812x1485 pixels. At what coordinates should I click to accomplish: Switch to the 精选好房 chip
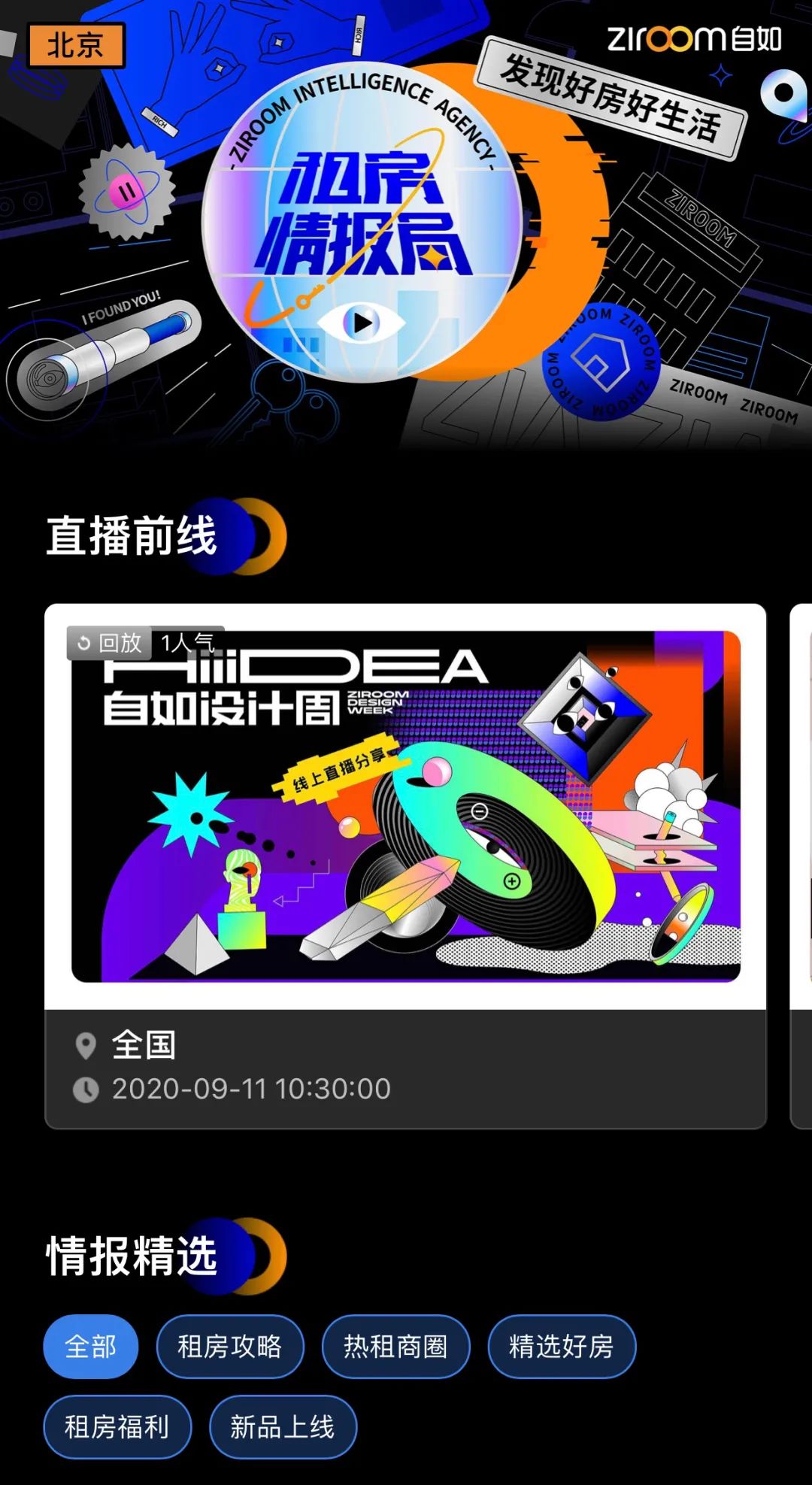coord(562,1347)
